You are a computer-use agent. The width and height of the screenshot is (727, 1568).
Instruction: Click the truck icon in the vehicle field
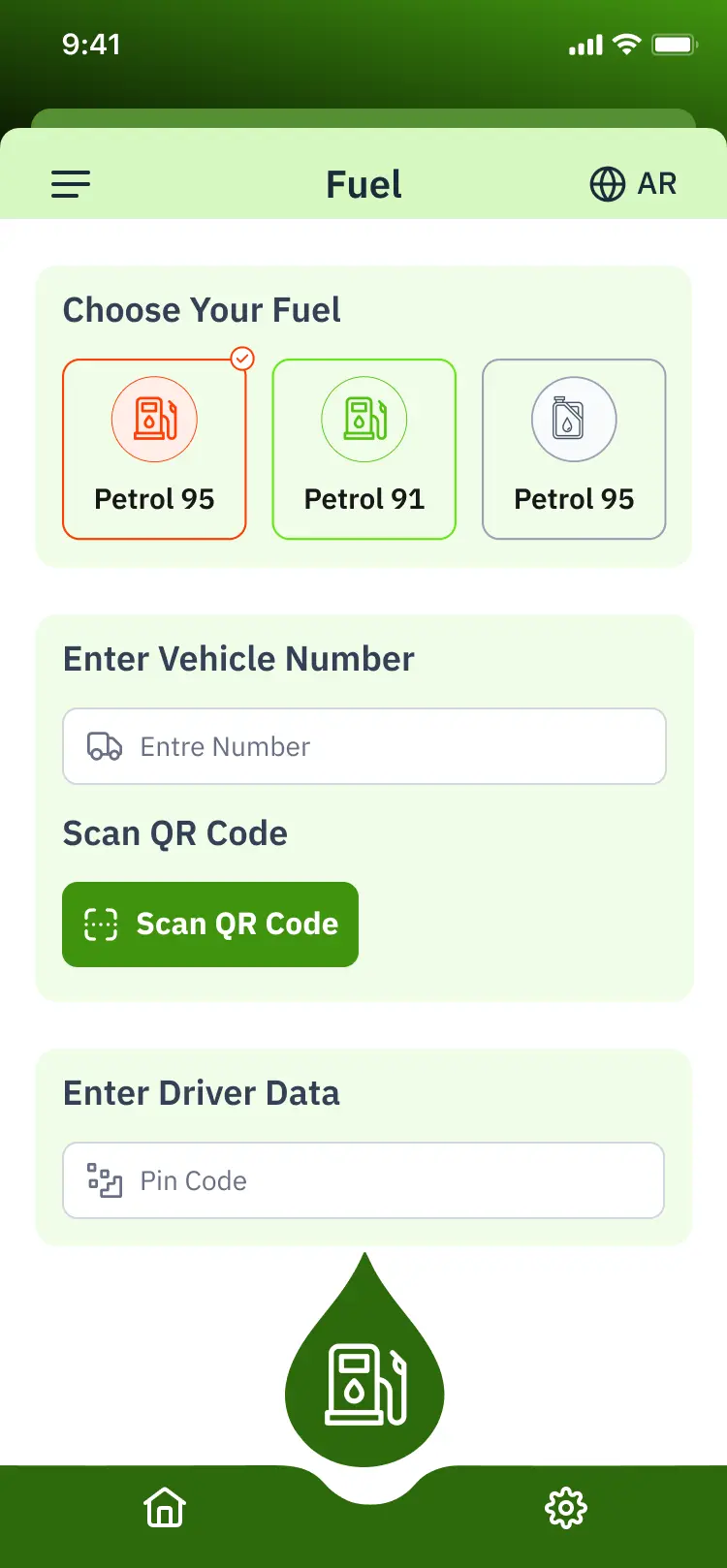pyautogui.click(x=104, y=746)
